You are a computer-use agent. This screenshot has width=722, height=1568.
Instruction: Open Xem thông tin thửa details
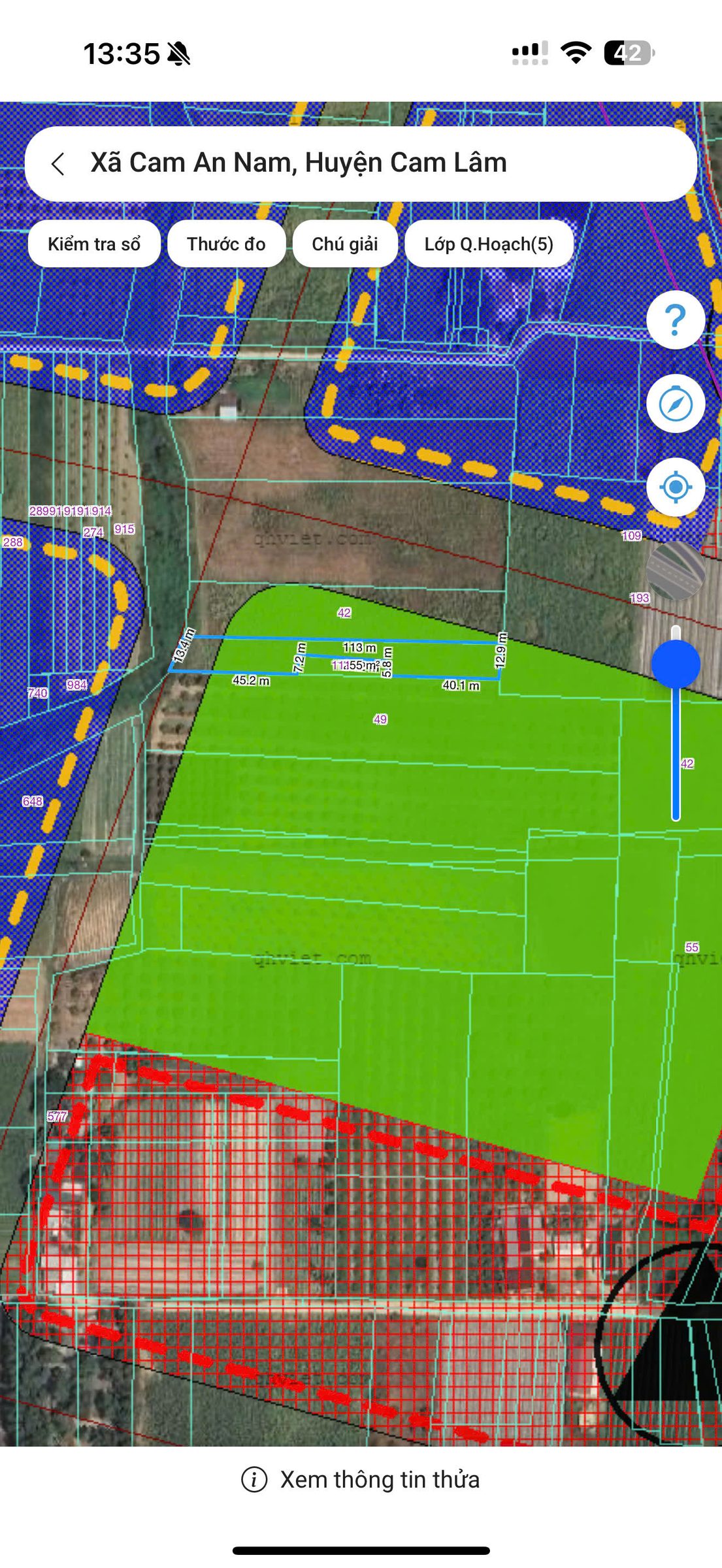pos(361,1479)
